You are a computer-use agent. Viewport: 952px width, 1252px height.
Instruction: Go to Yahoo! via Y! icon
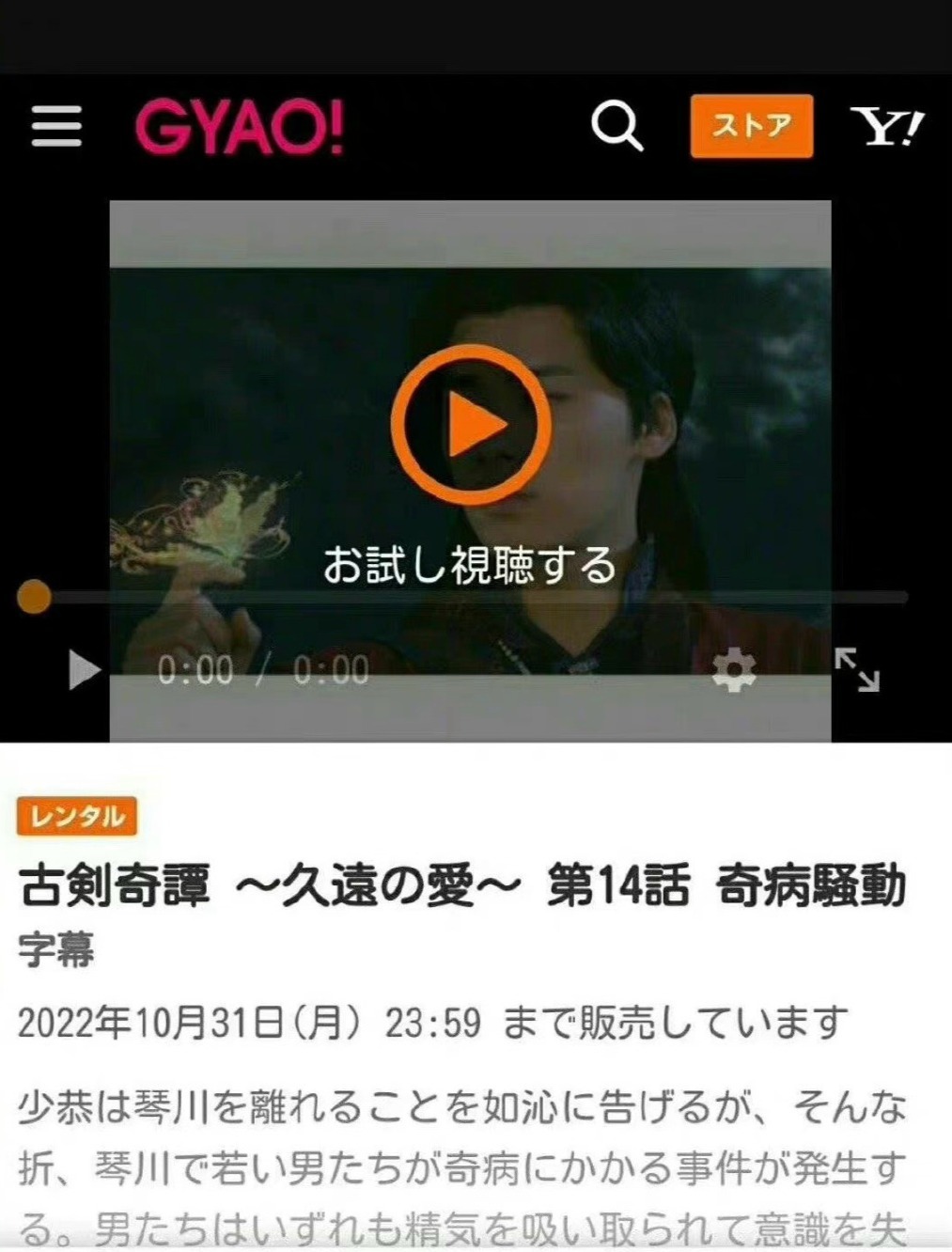click(x=886, y=127)
